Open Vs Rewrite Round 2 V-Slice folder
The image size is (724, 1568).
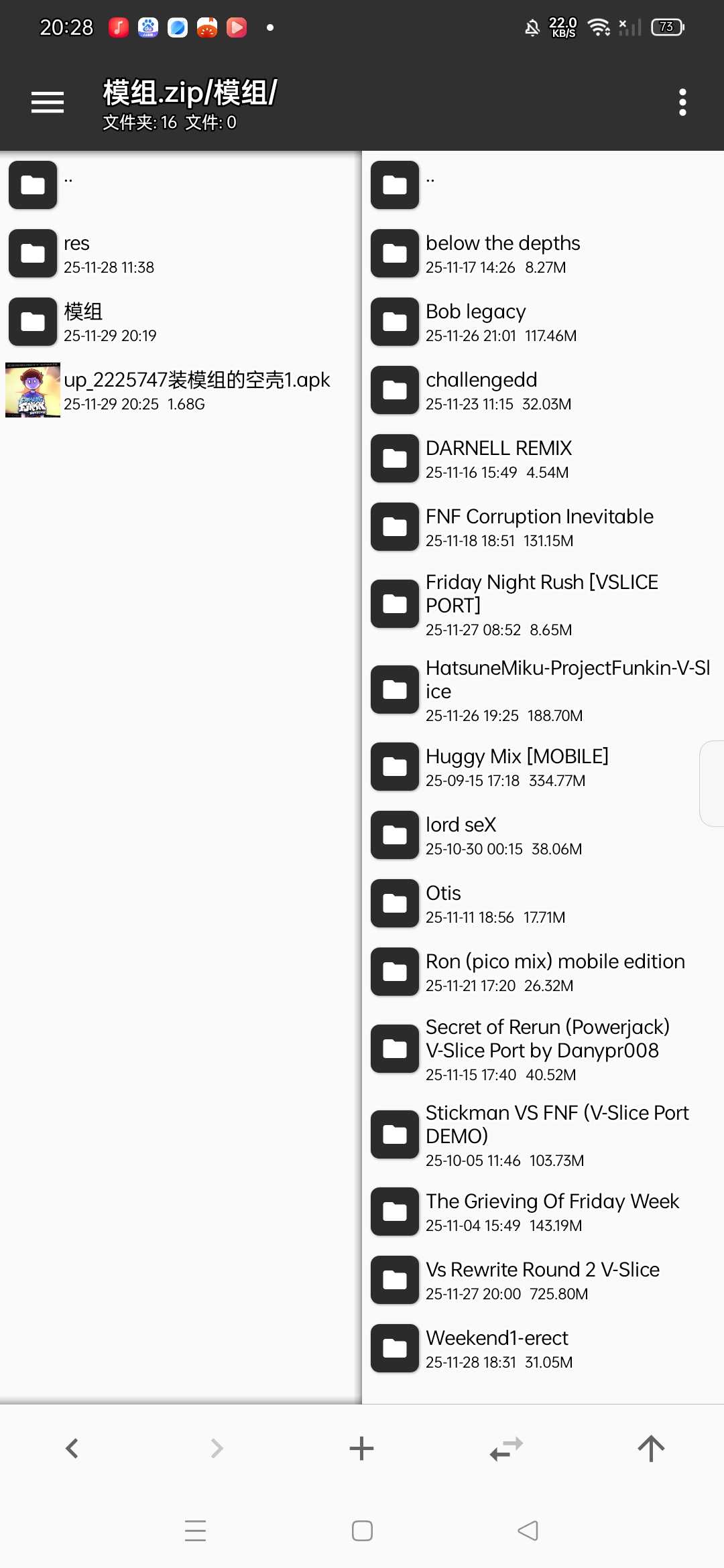[x=542, y=1280]
